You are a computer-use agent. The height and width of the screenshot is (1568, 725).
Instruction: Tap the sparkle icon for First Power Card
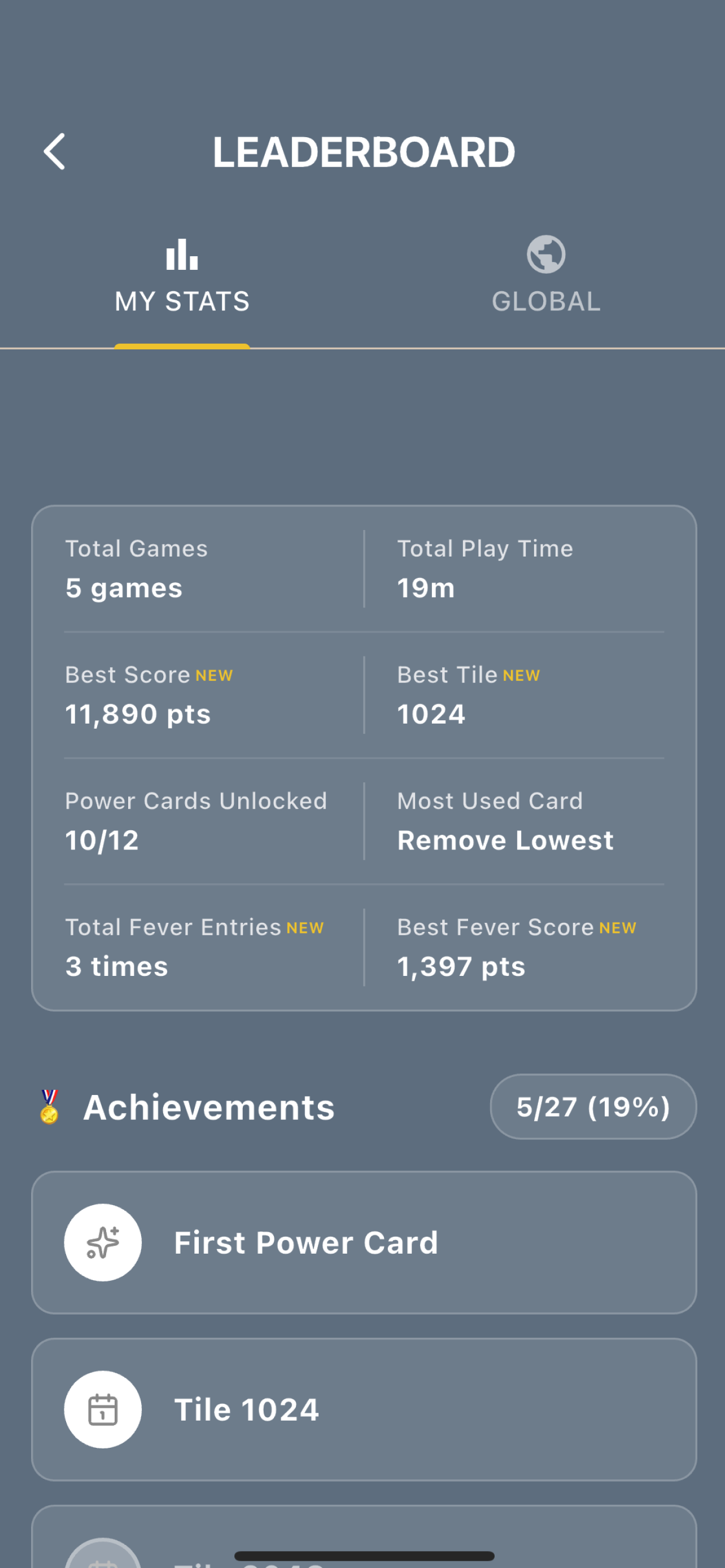click(102, 1242)
